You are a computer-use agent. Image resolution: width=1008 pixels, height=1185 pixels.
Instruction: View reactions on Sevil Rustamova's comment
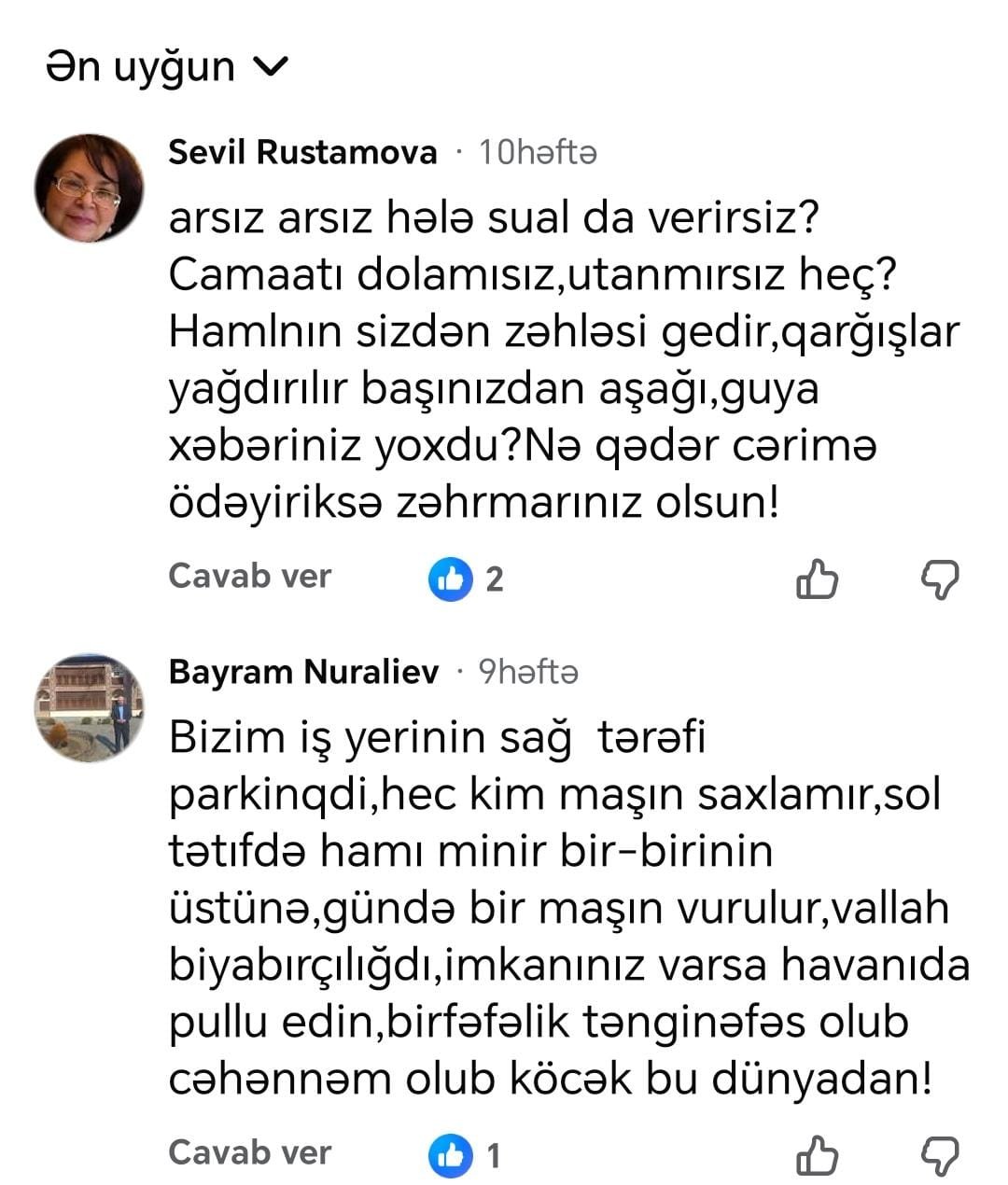pos(466,579)
